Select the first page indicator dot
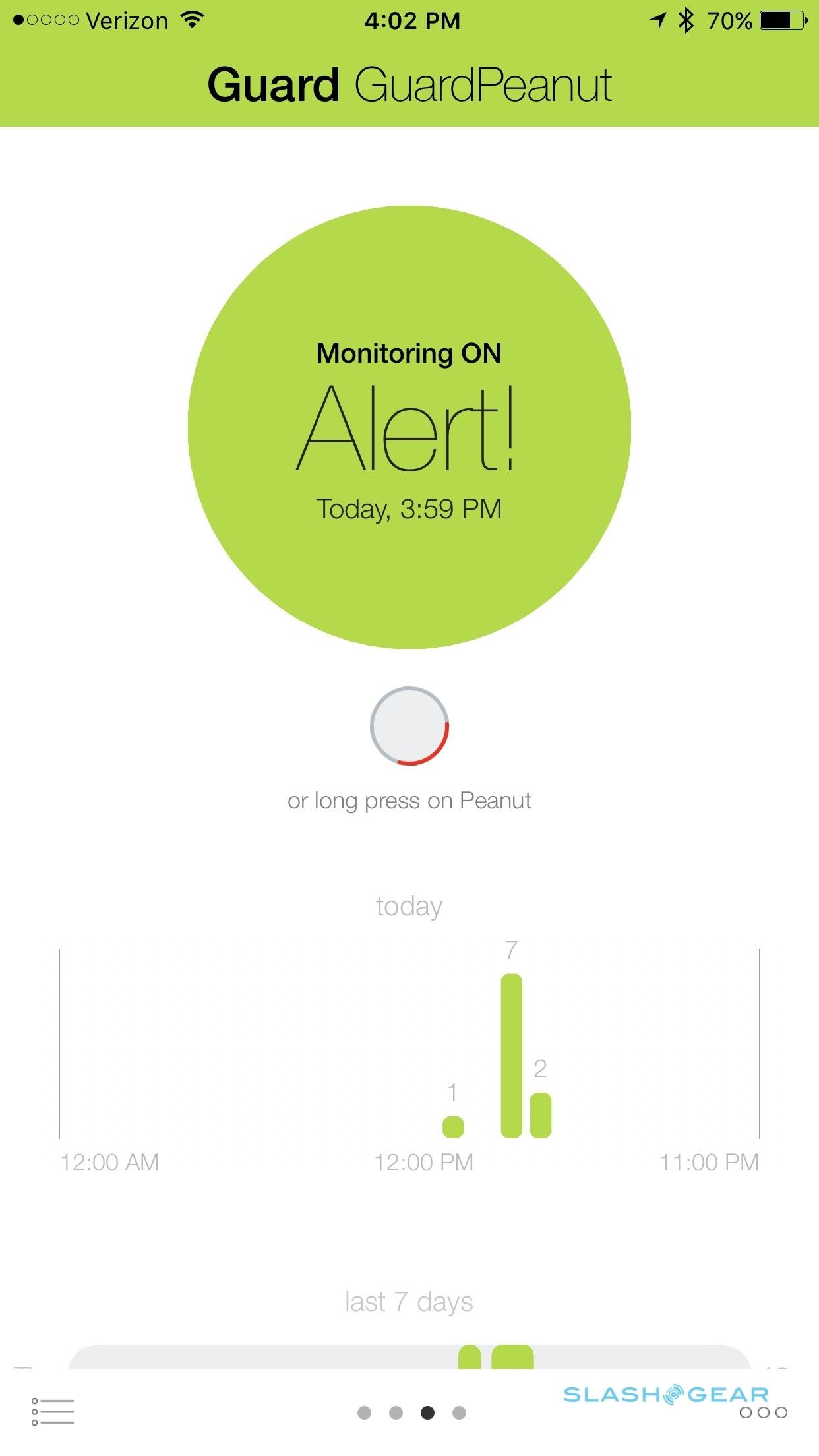 tap(364, 1412)
